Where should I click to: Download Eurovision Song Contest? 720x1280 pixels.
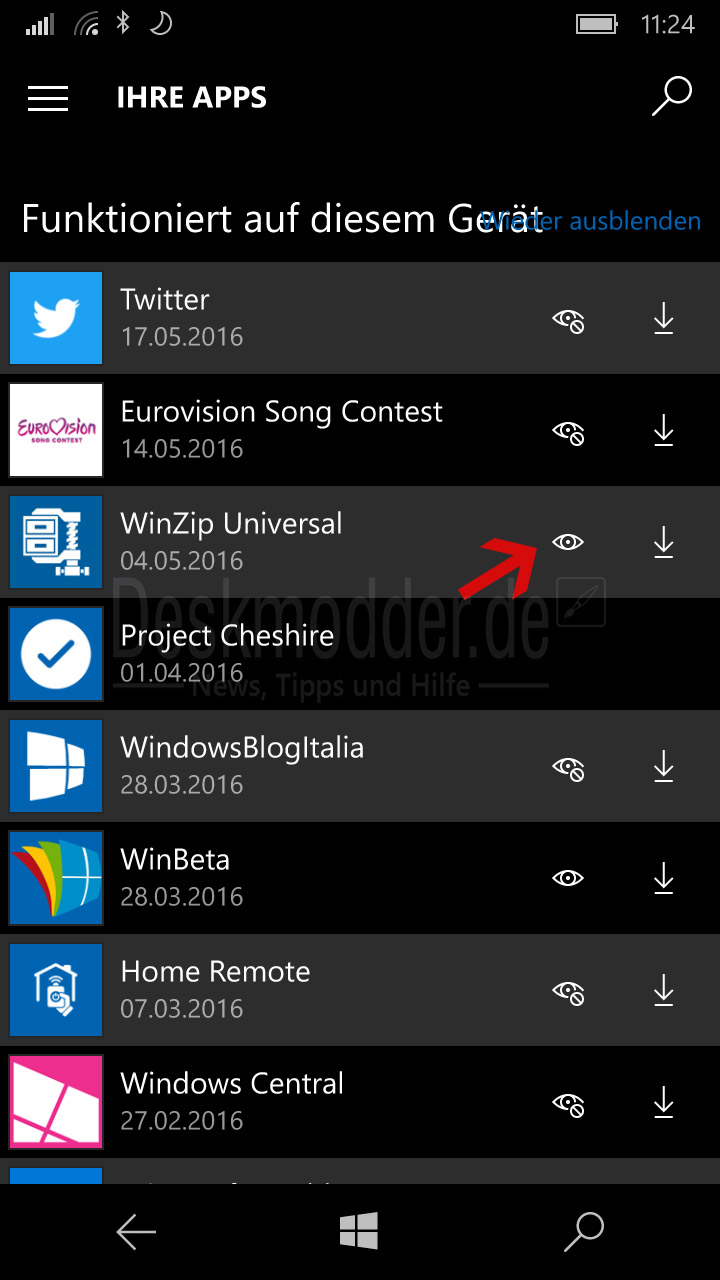pos(664,431)
